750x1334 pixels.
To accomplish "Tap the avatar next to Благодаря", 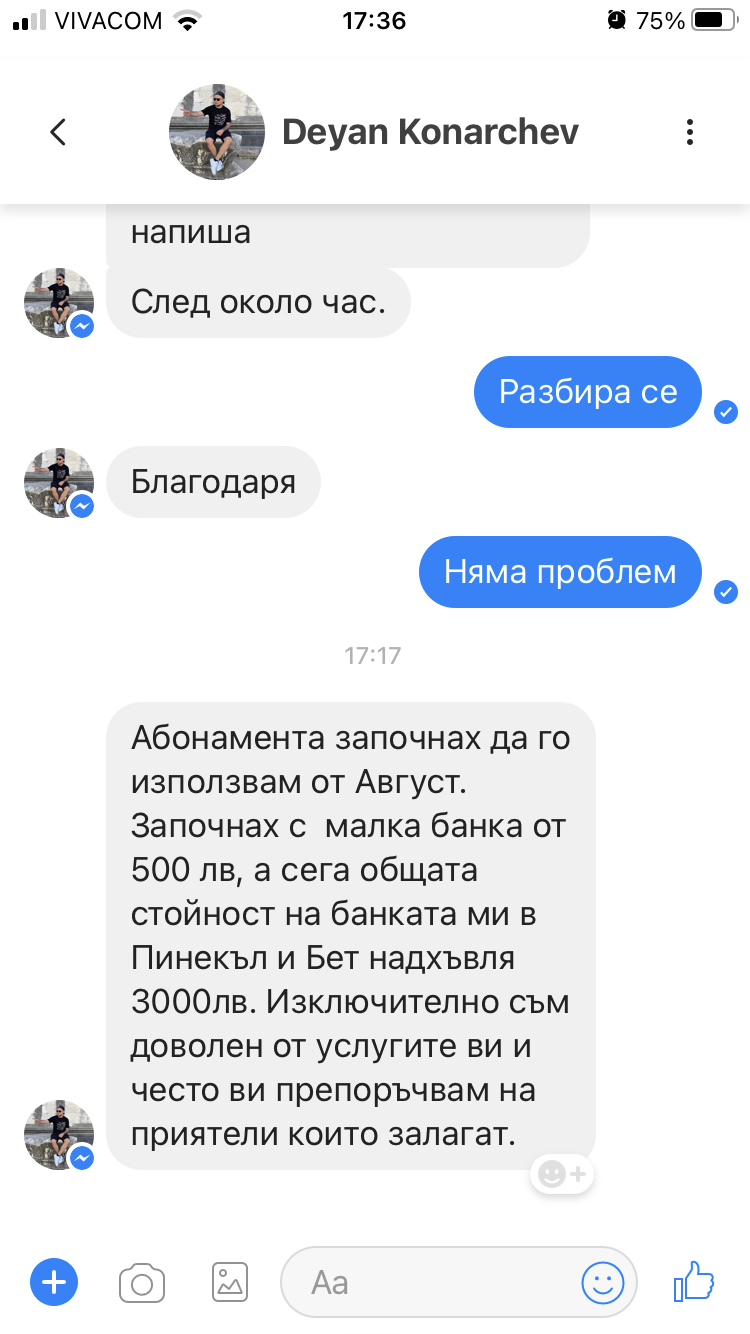I will point(59,483).
